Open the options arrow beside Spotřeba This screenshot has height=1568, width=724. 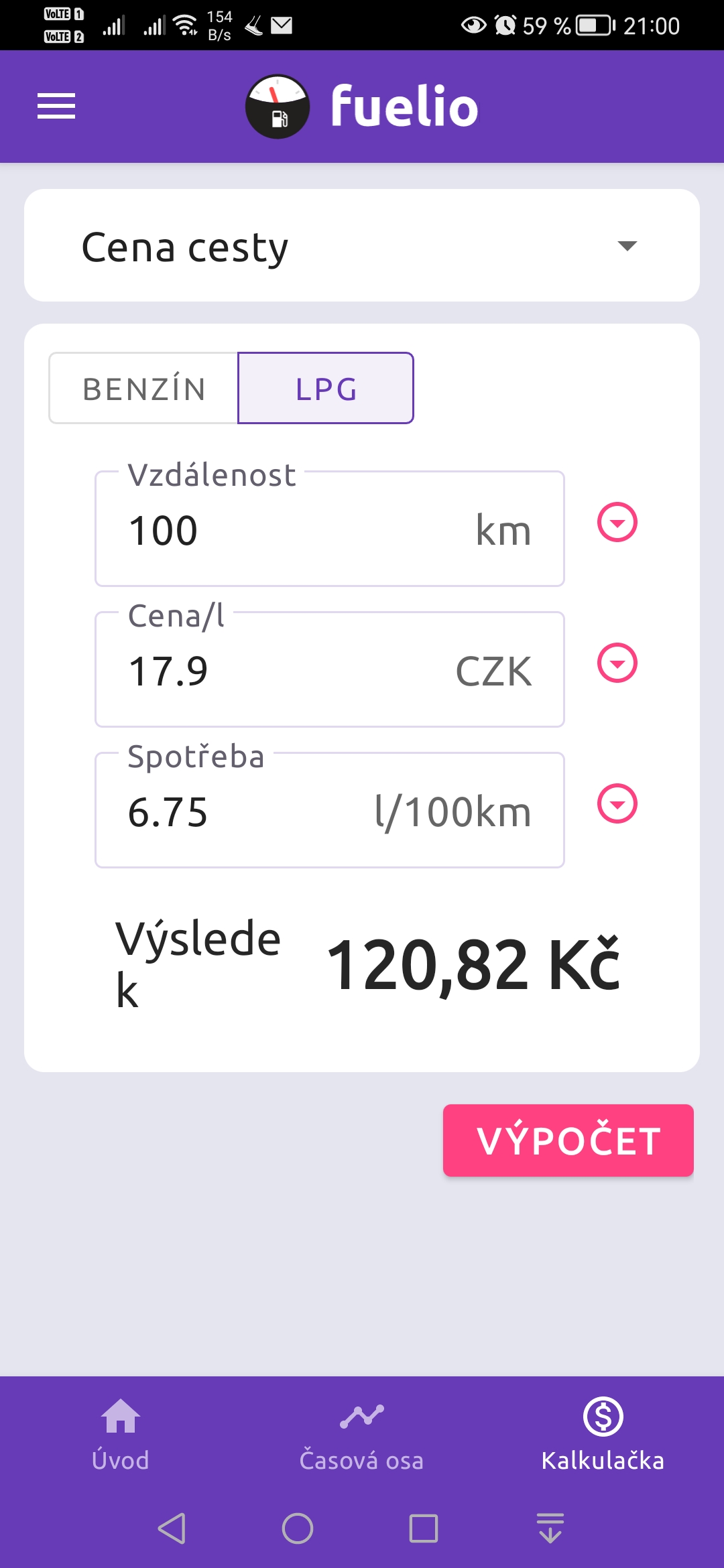click(617, 803)
